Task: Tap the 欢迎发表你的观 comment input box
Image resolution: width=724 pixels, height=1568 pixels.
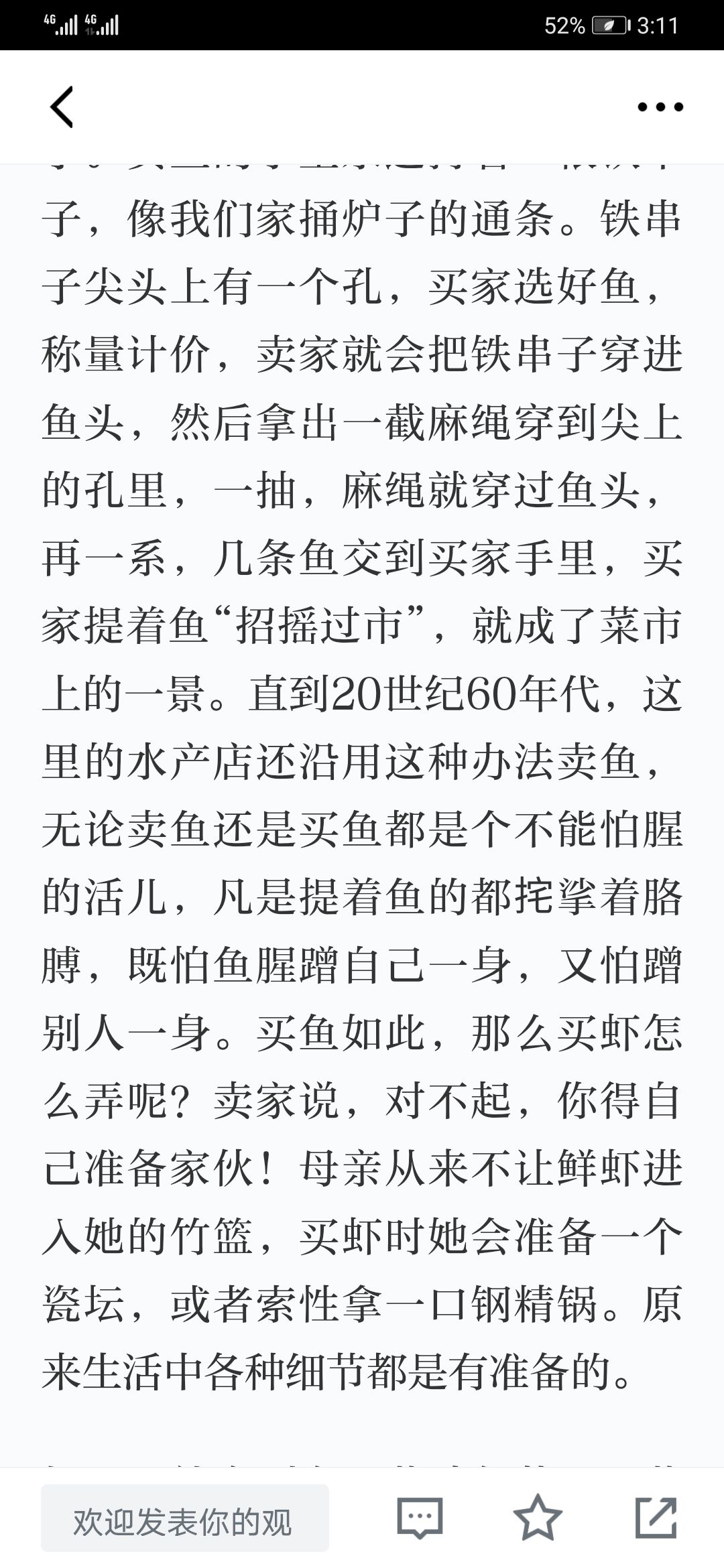Action: 185,1518
